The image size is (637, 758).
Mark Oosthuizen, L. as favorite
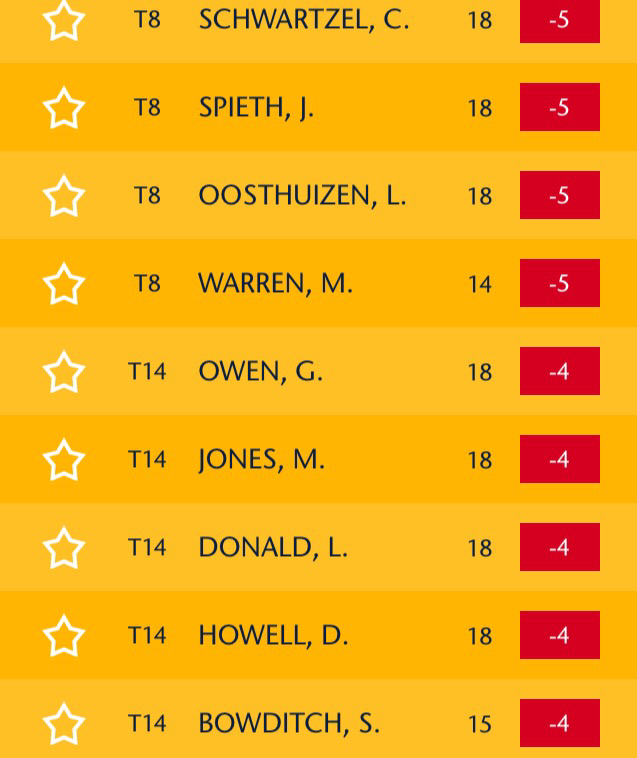(x=64, y=196)
